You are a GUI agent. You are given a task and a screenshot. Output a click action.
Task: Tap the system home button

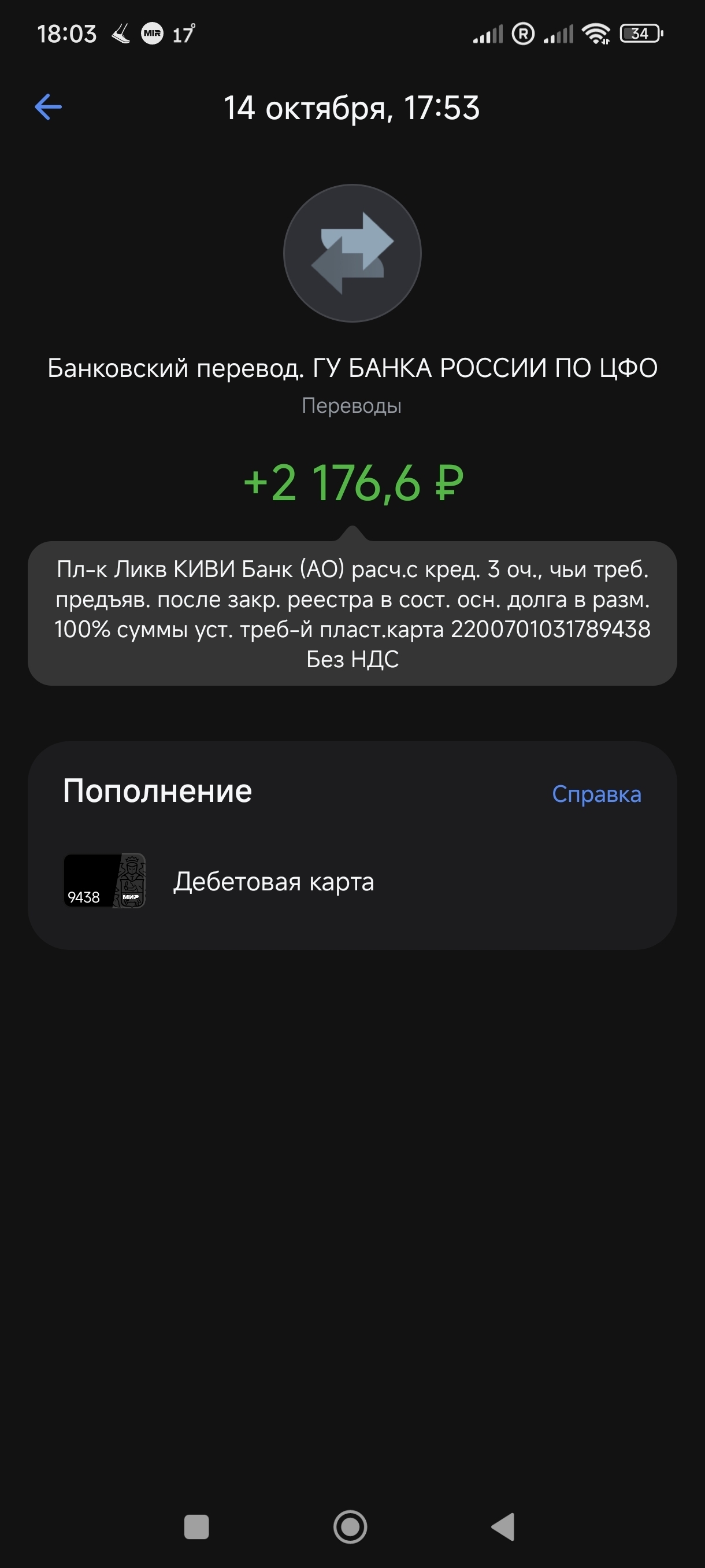pos(350,1526)
